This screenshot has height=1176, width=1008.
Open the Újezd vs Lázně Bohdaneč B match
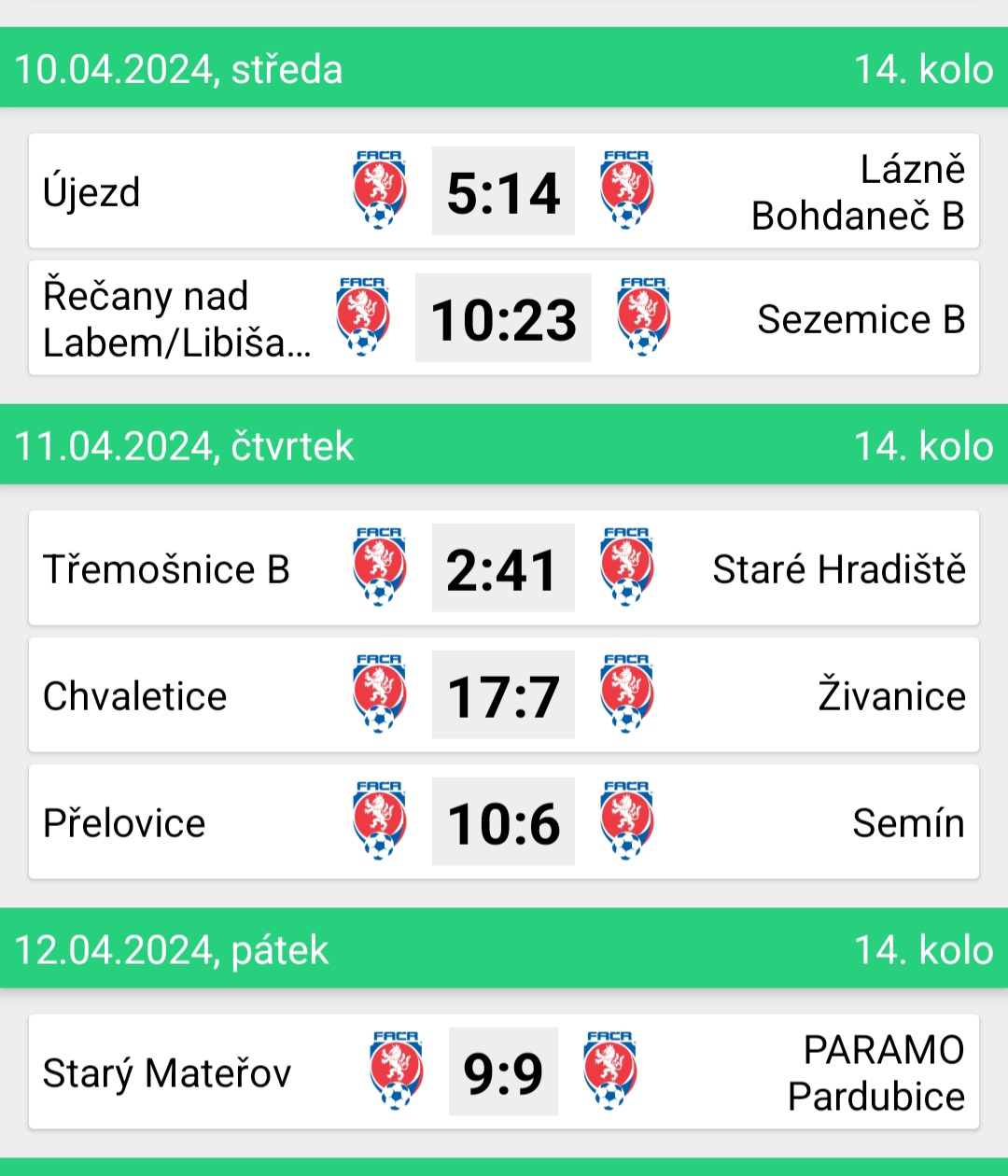click(x=503, y=191)
